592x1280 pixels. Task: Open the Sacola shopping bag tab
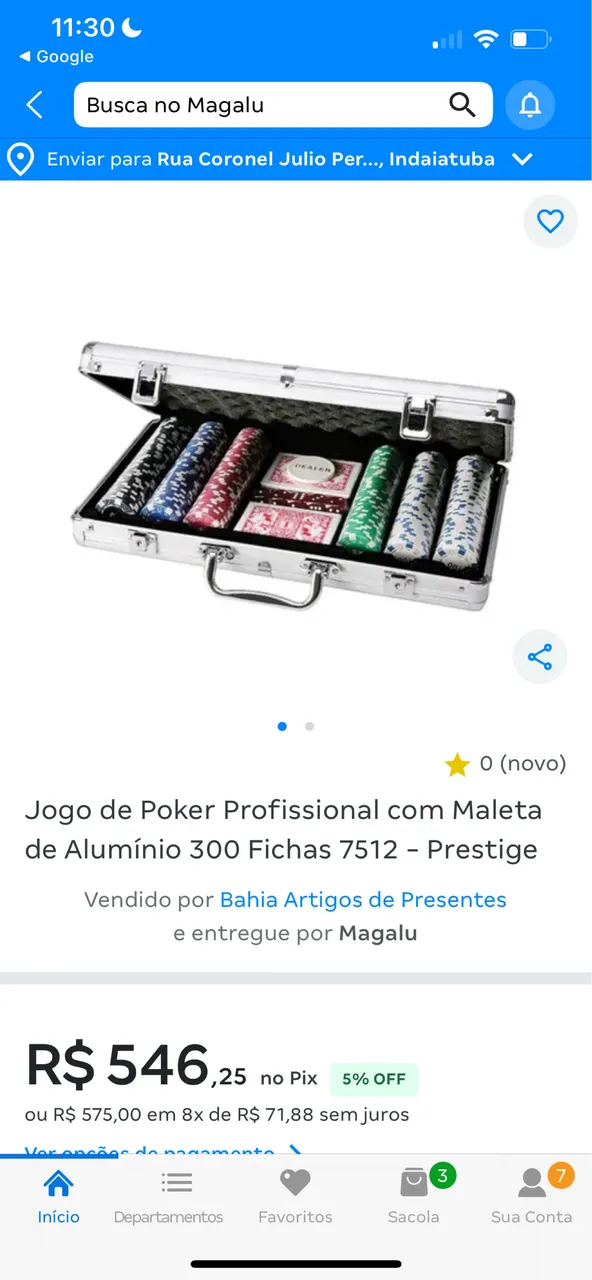(x=414, y=1197)
